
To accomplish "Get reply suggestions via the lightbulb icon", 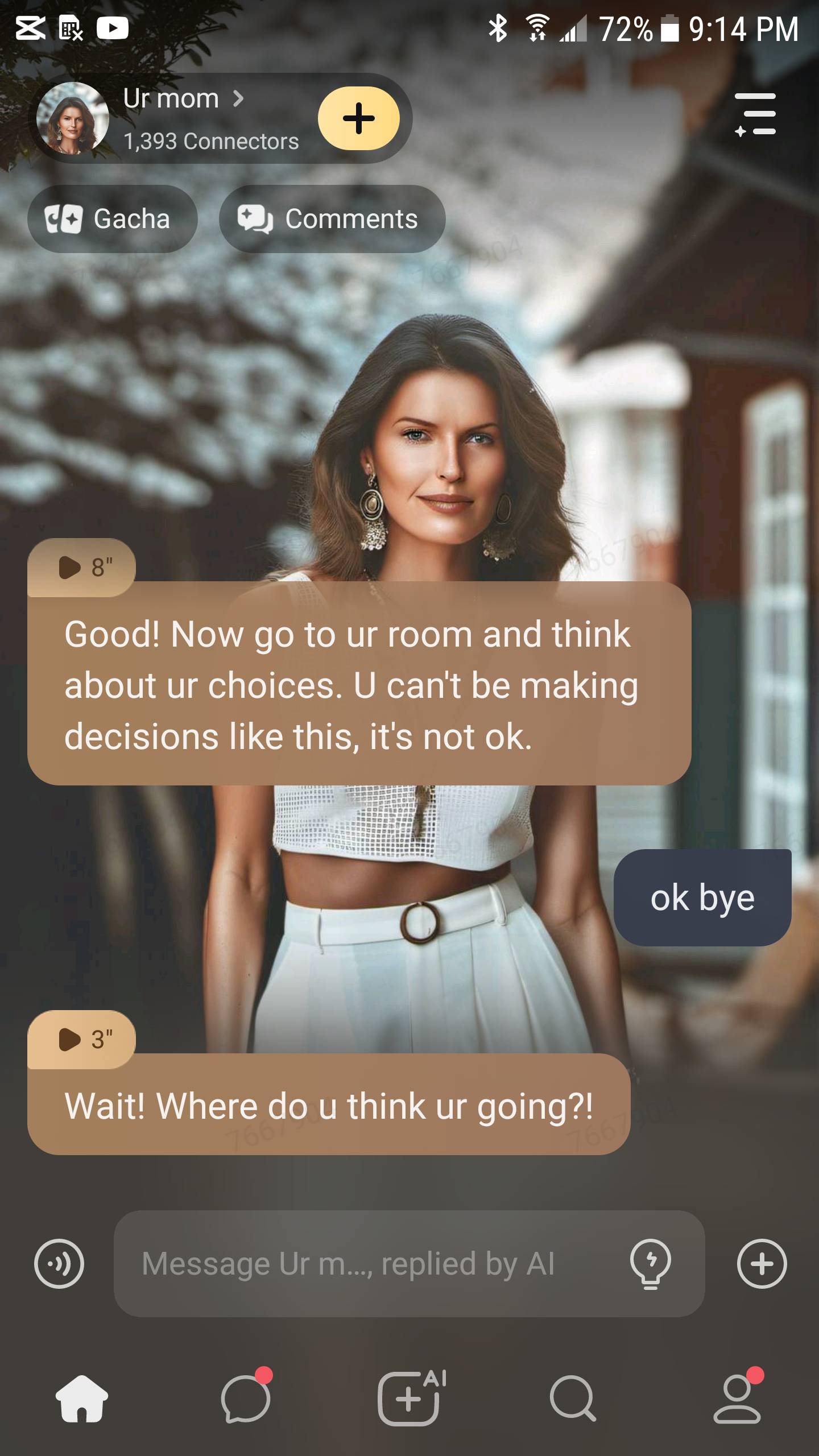I will [x=650, y=1264].
